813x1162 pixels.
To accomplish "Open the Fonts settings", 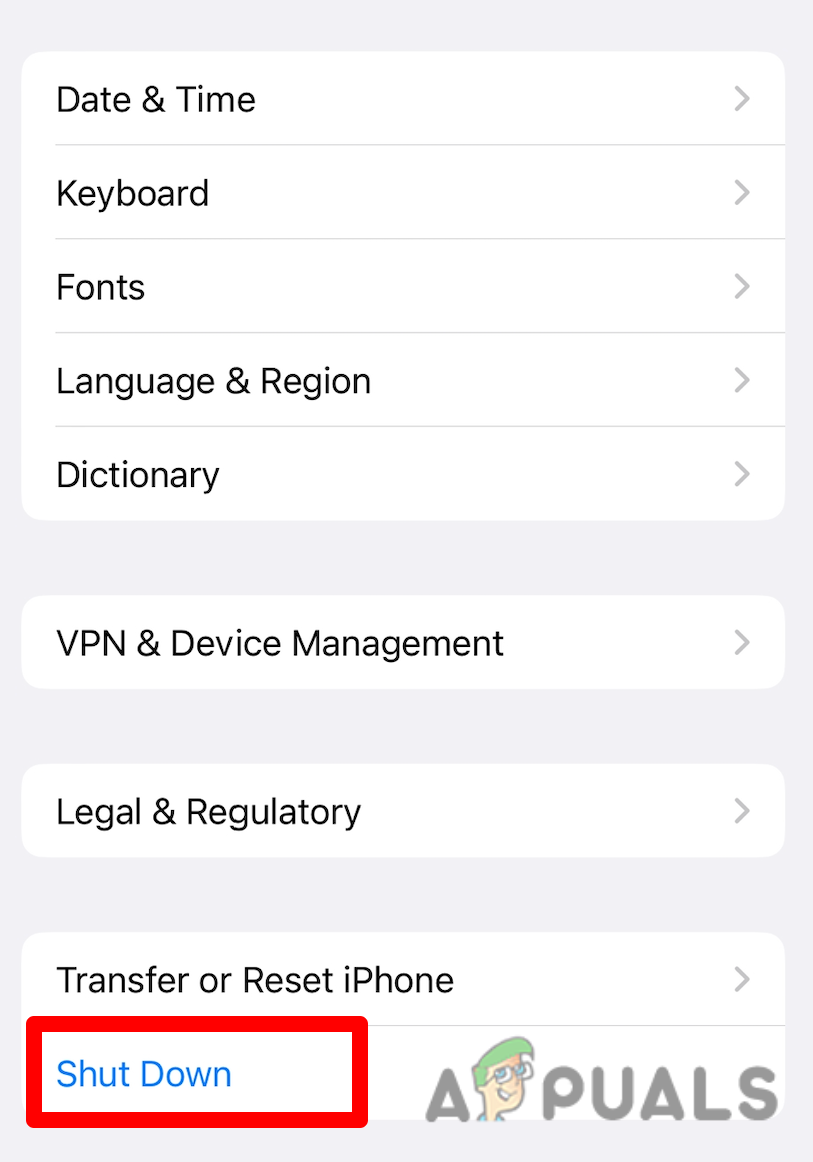I will (100, 287).
